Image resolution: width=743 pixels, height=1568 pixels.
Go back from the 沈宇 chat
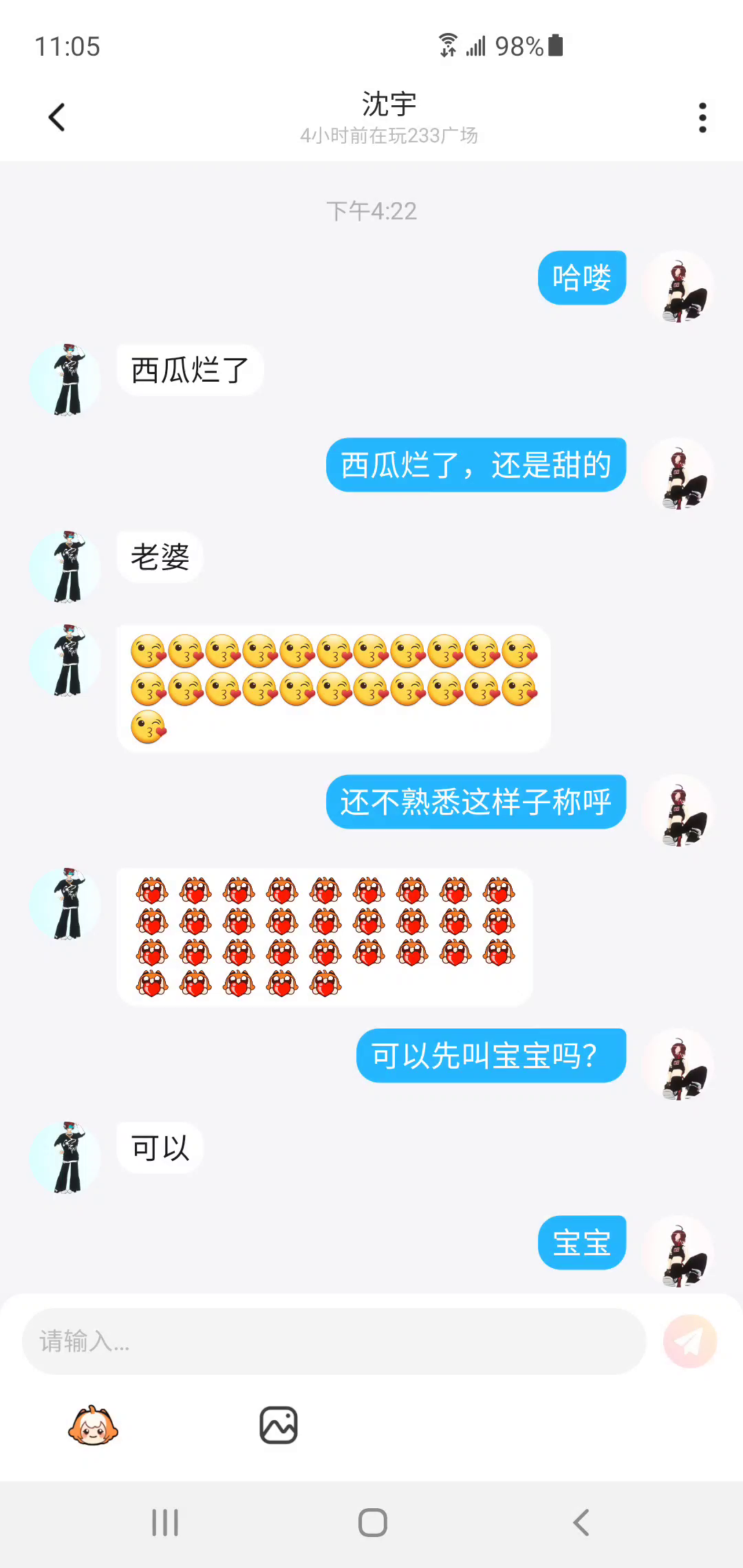point(57,118)
